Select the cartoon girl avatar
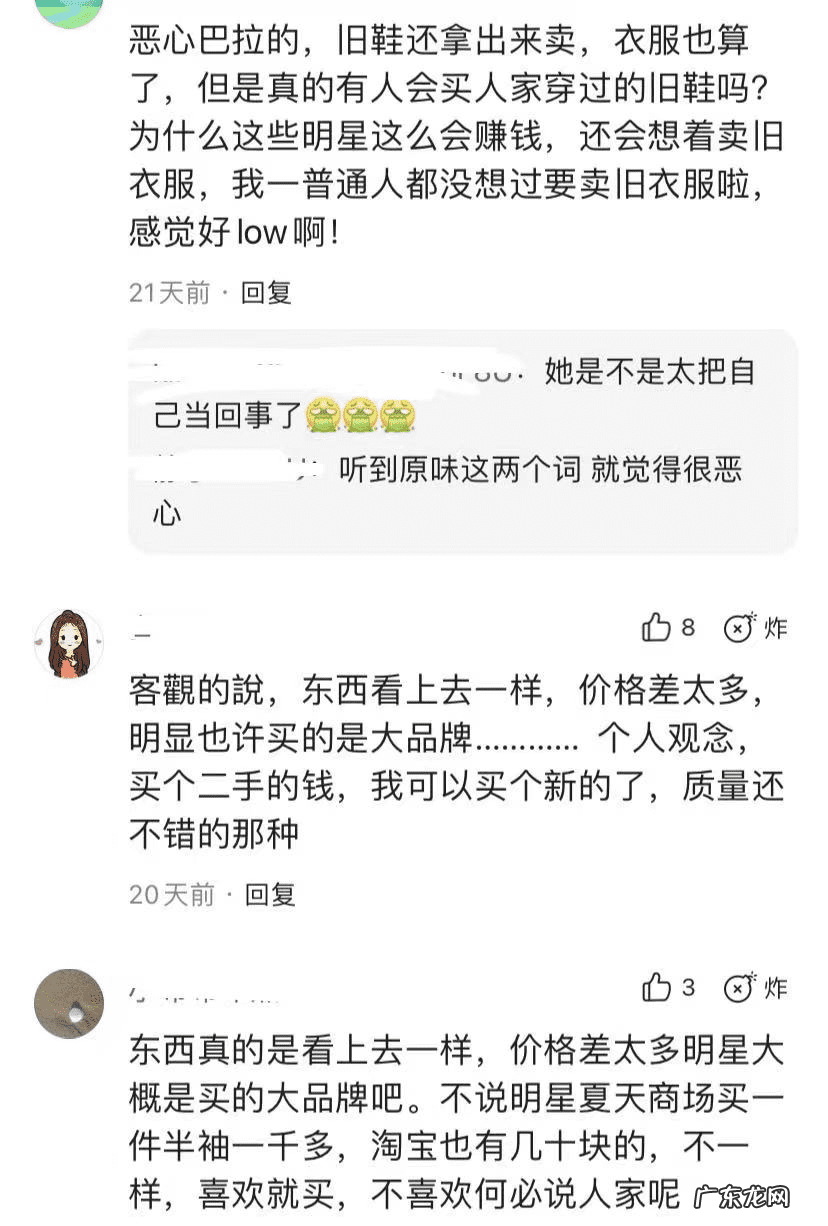The height and width of the screenshot is (1226, 828). click(67, 641)
